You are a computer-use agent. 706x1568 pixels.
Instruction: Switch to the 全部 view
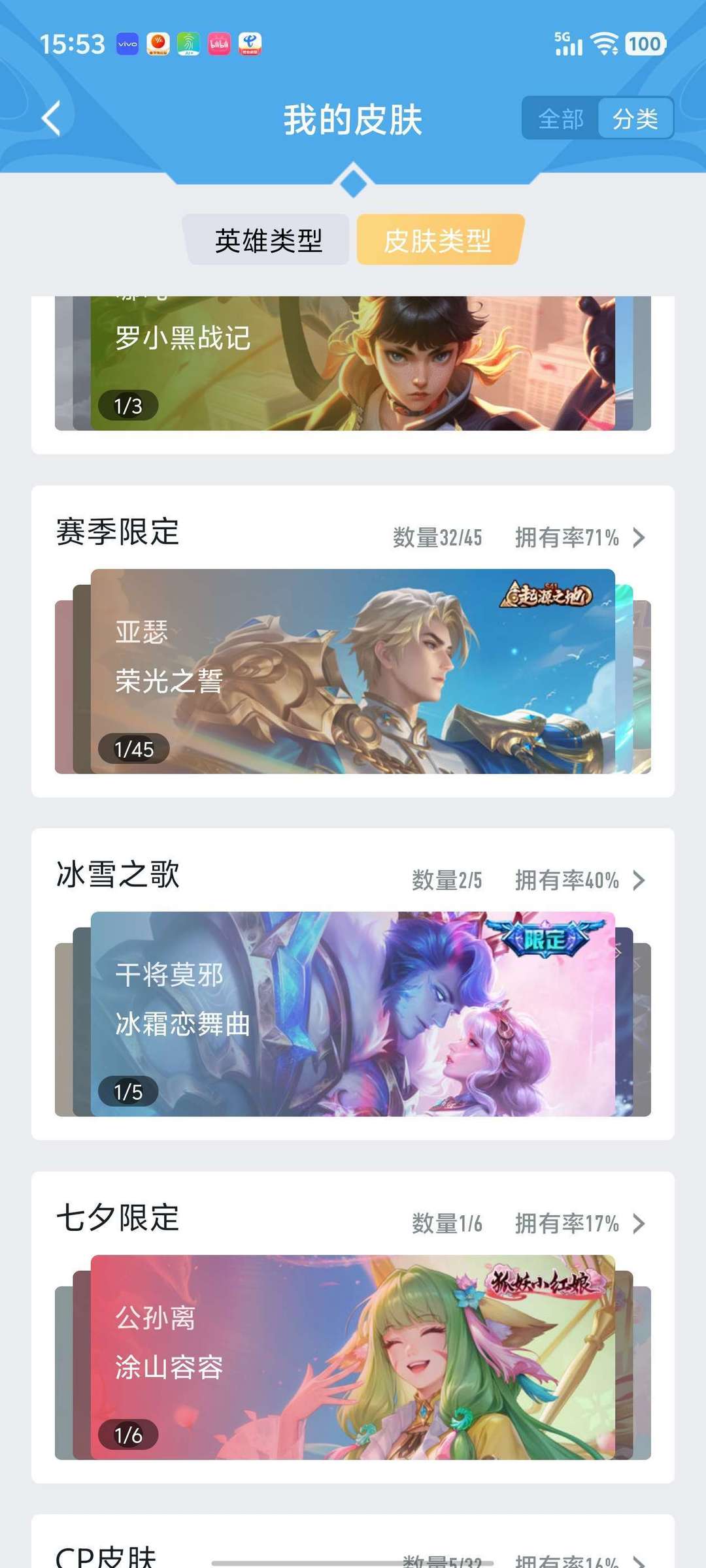pos(559,118)
